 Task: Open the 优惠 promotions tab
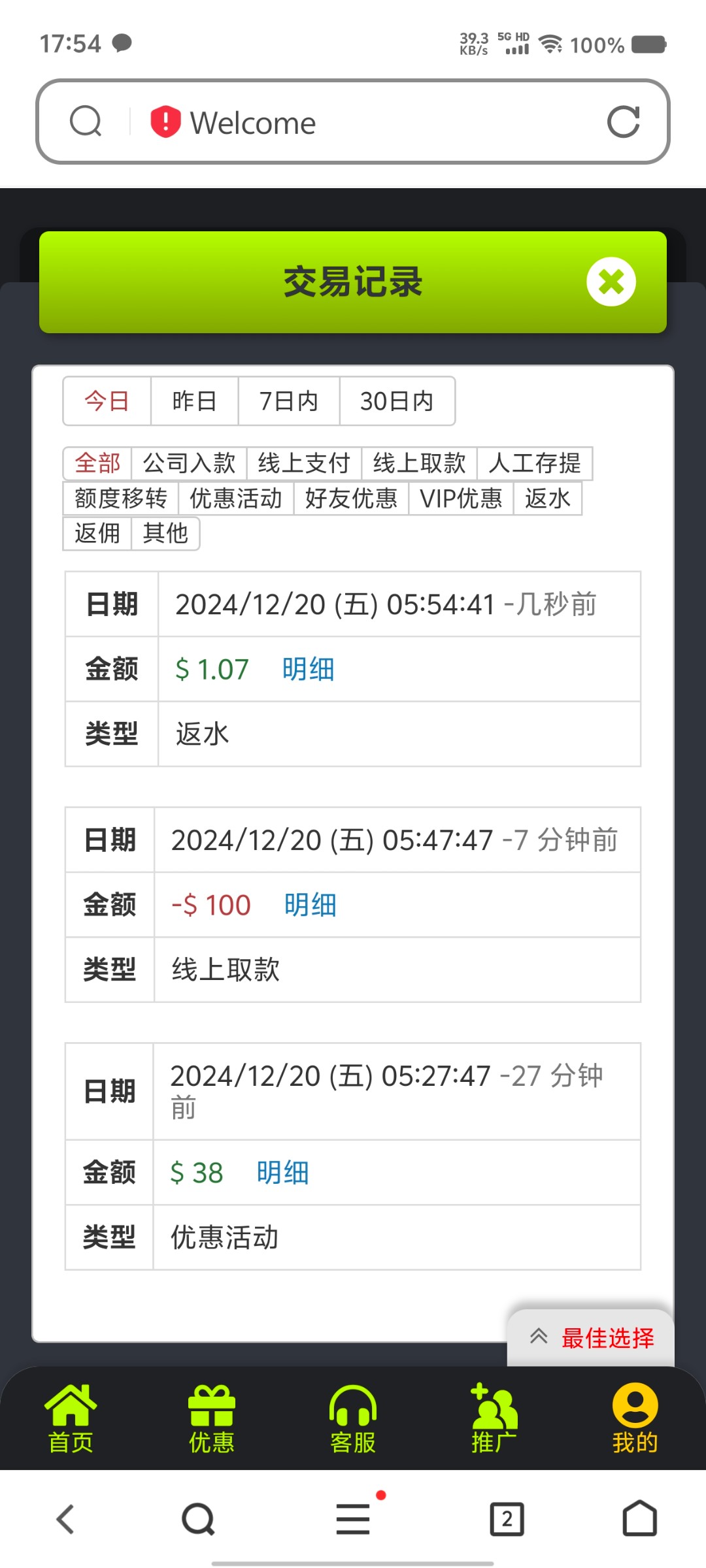click(212, 1417)
